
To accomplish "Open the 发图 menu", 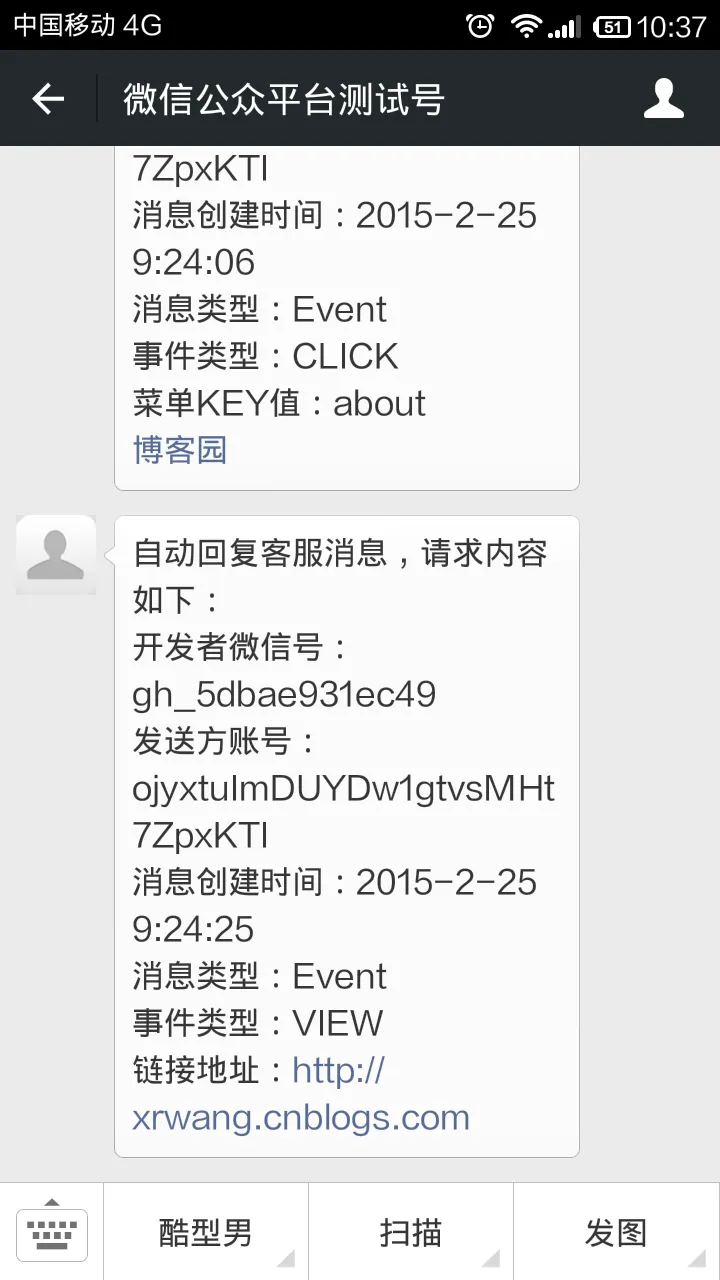I will pos(616,1232).
